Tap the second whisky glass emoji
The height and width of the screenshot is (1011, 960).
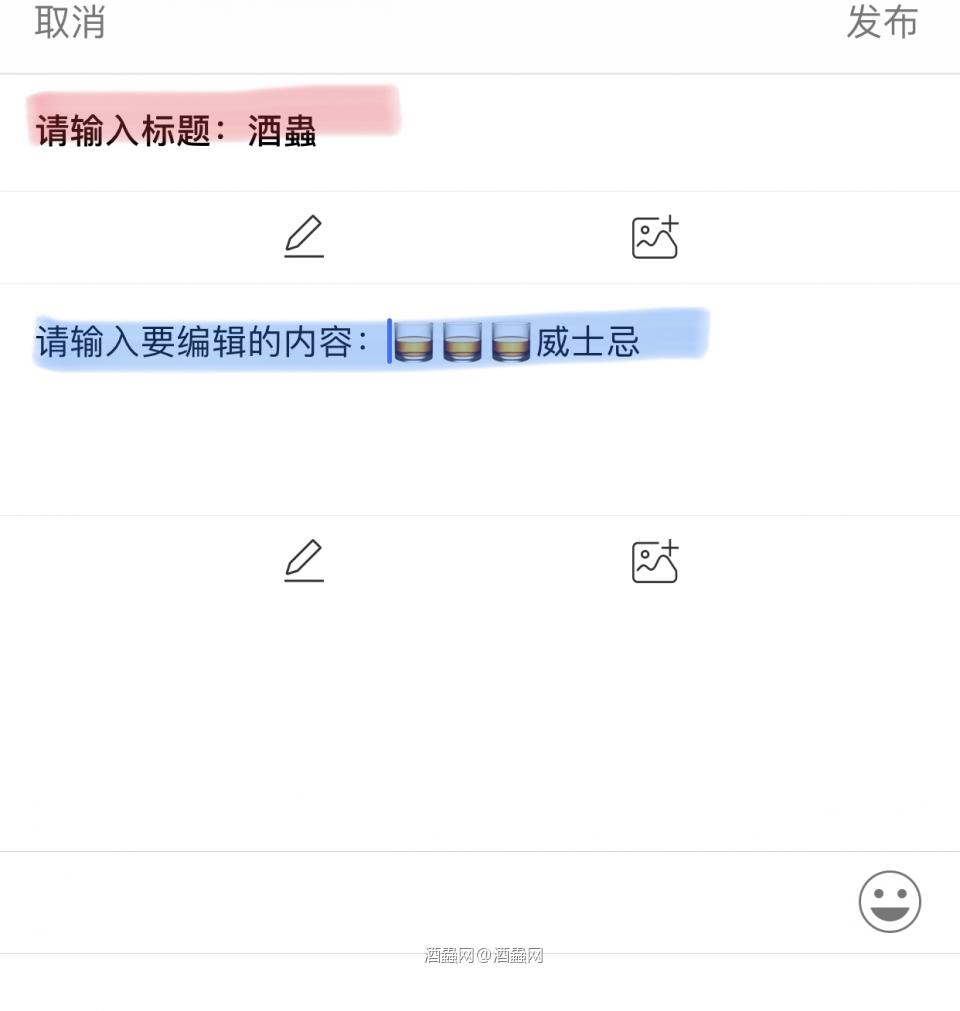[463, 343]
